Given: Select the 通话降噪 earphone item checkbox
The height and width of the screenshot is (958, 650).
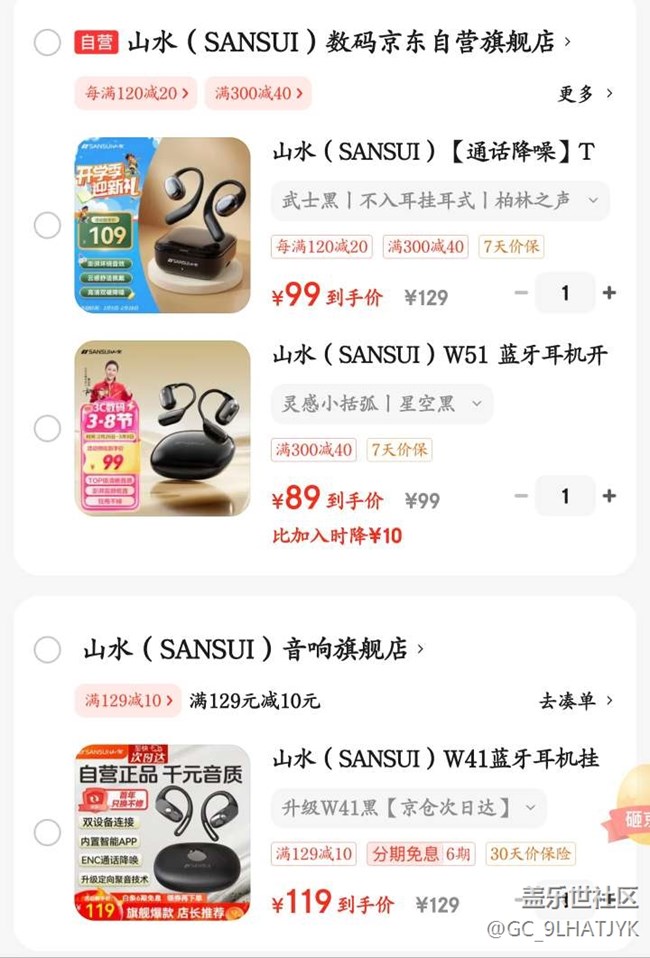Looking at the screenshot, I should coord(47,225).
